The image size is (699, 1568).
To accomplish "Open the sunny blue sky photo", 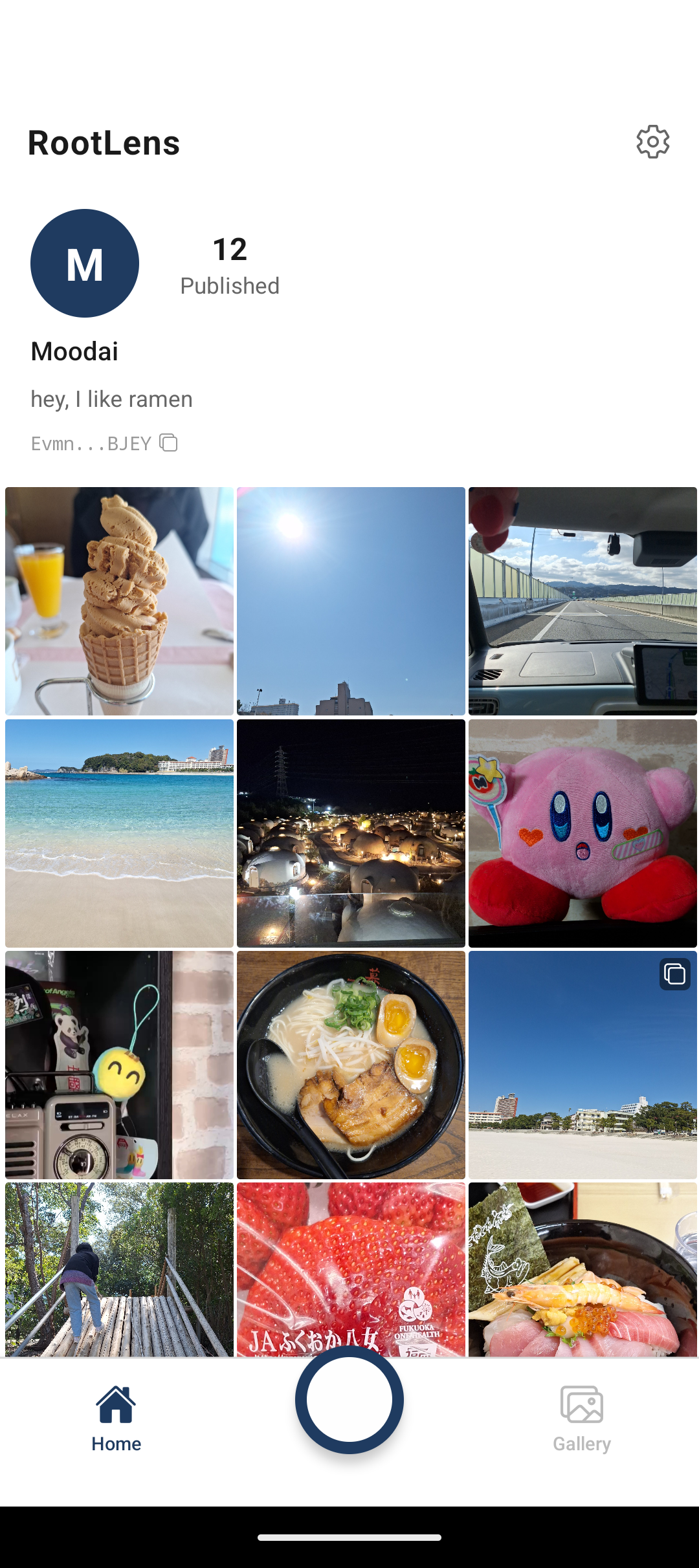I will click(x=351, y=601).
